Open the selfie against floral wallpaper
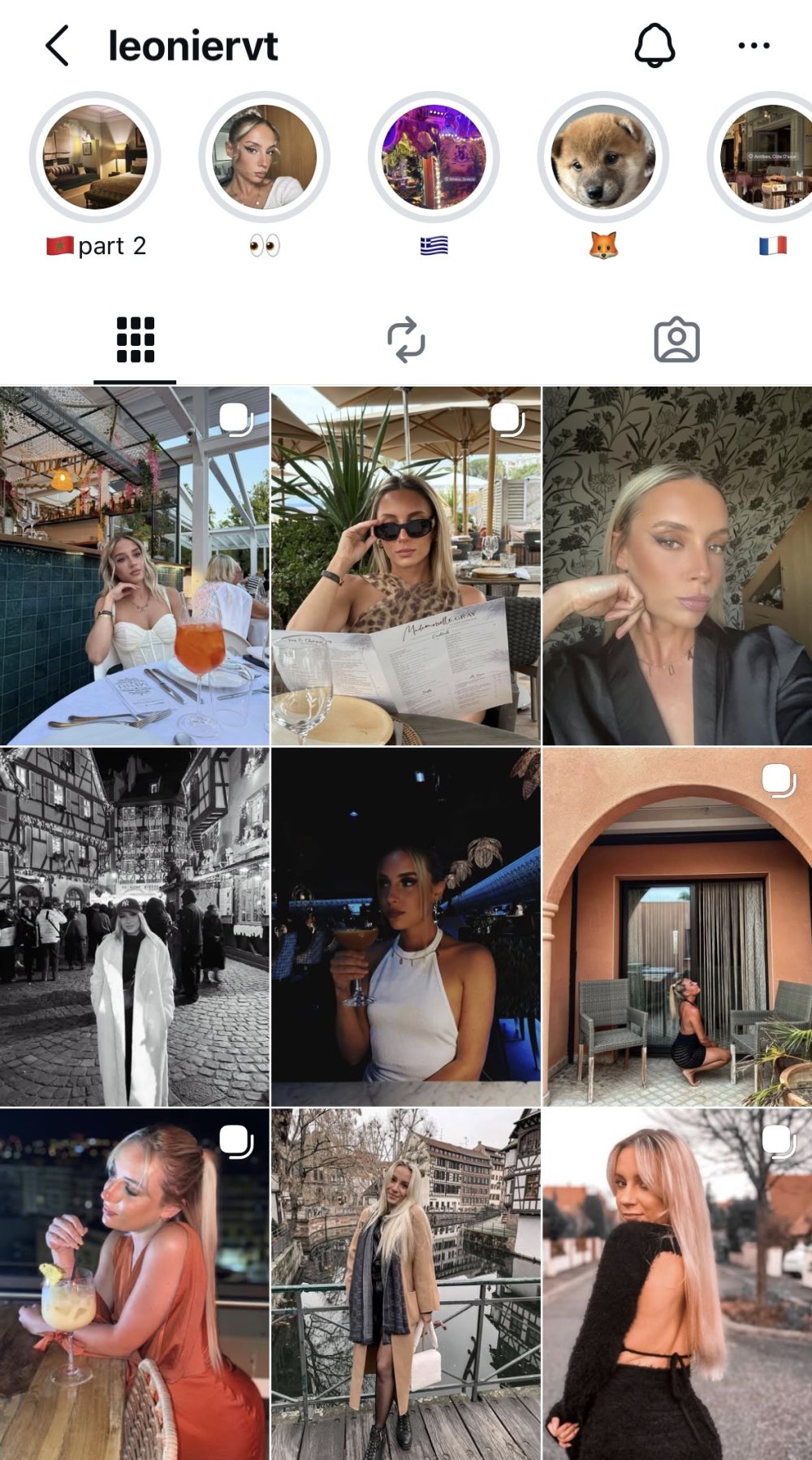Image resolution: width=812 pixels, height=1460 pixels. (x=677, y=566)
